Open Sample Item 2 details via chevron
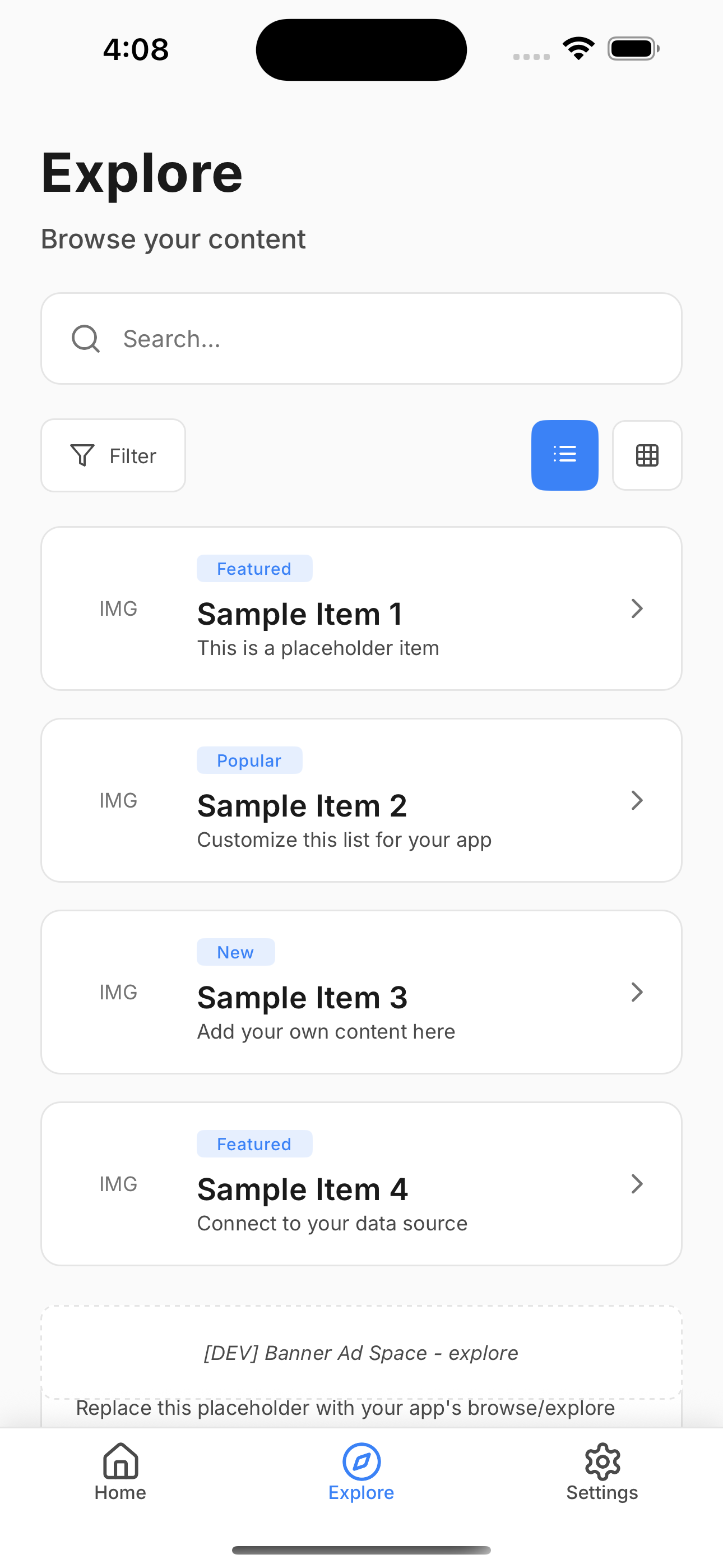The image size is (723, 1568). (637, 800)
